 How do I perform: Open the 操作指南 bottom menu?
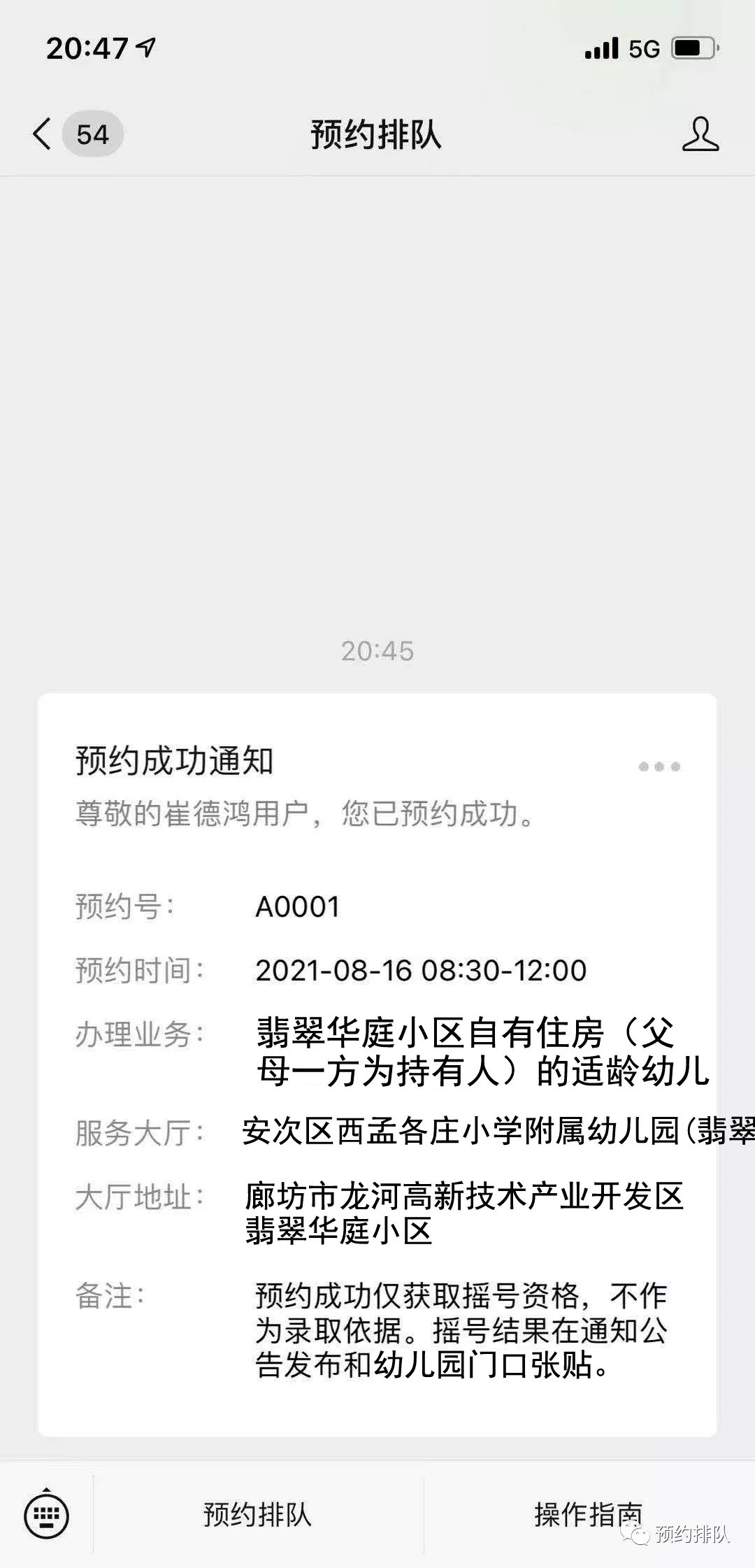[587, 1515]
